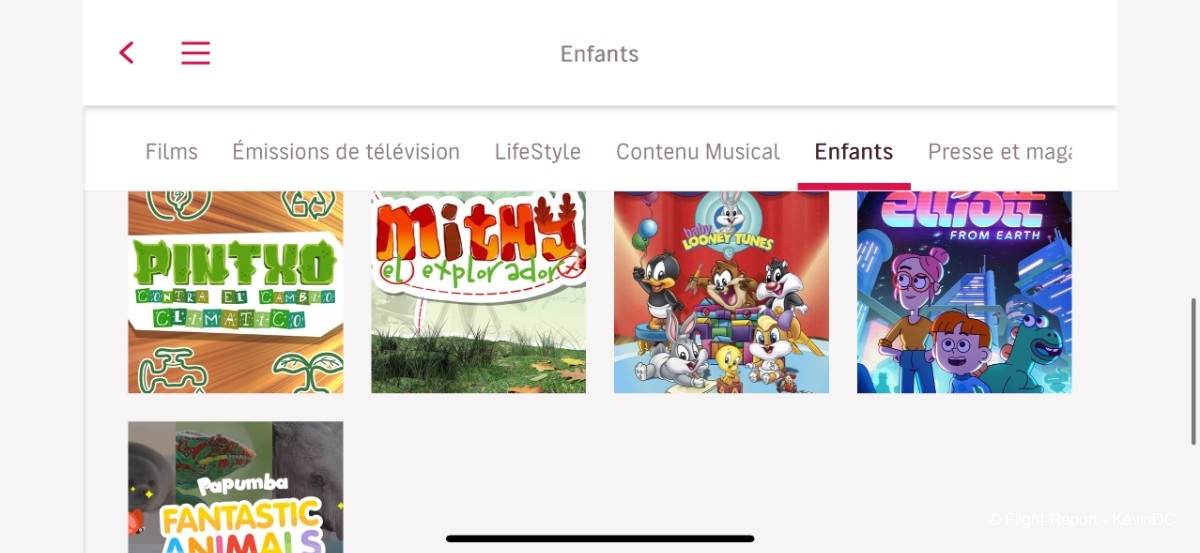Image resolution: width=1200 pixels, height=553 pixels.
Task: Select the Émissions de télévision tab
Action: click(x=346, y=152)
